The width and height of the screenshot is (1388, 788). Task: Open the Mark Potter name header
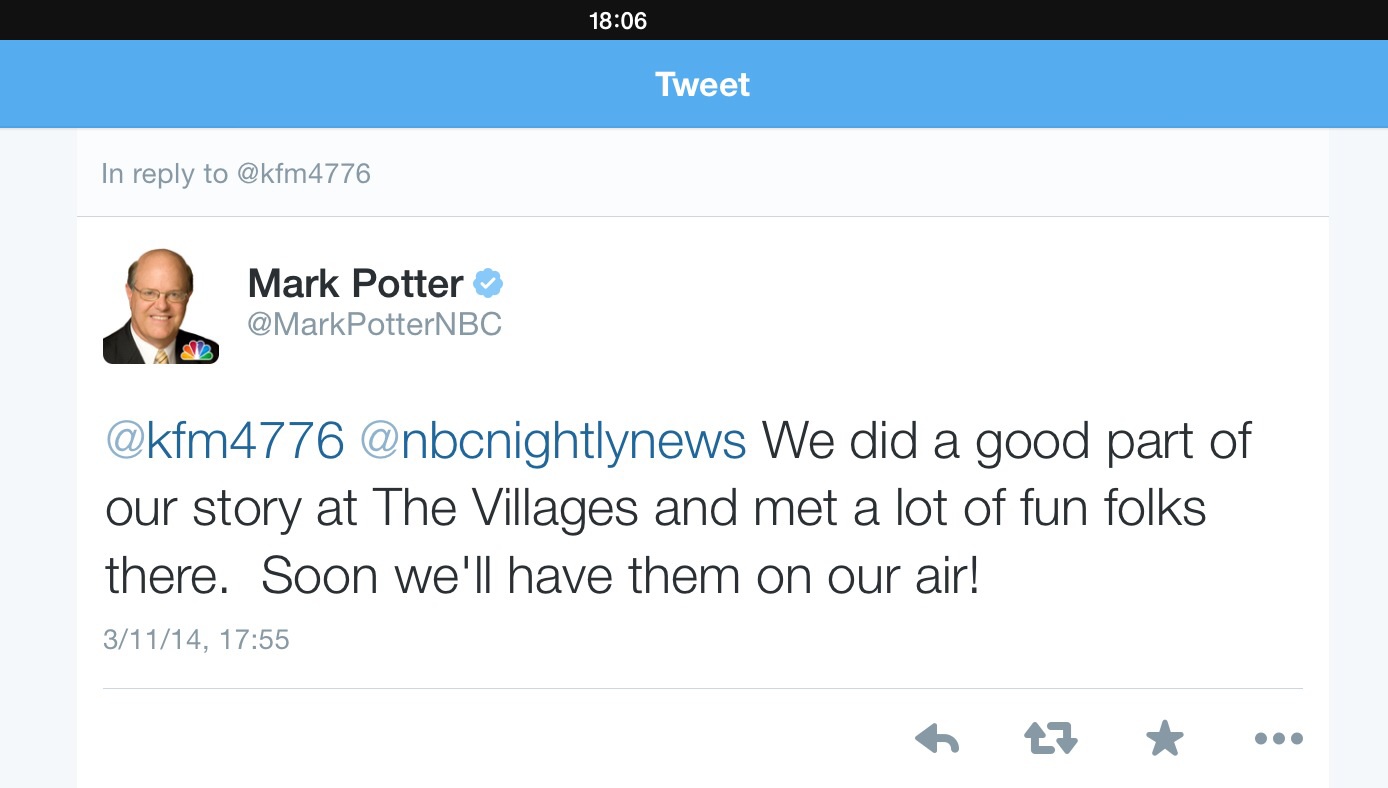(x=355, y=284)
